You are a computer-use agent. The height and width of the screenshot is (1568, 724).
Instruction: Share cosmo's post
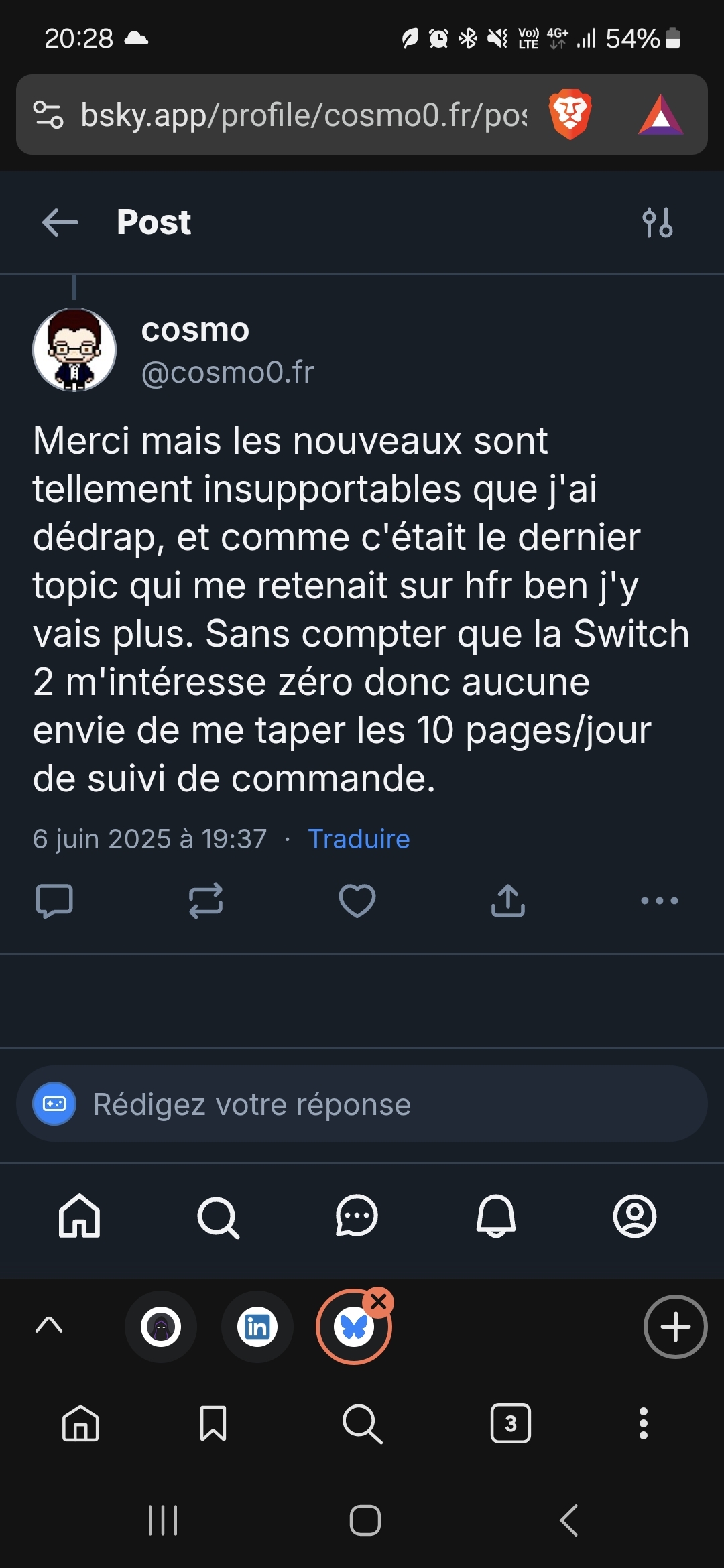(x=508, y=900)
